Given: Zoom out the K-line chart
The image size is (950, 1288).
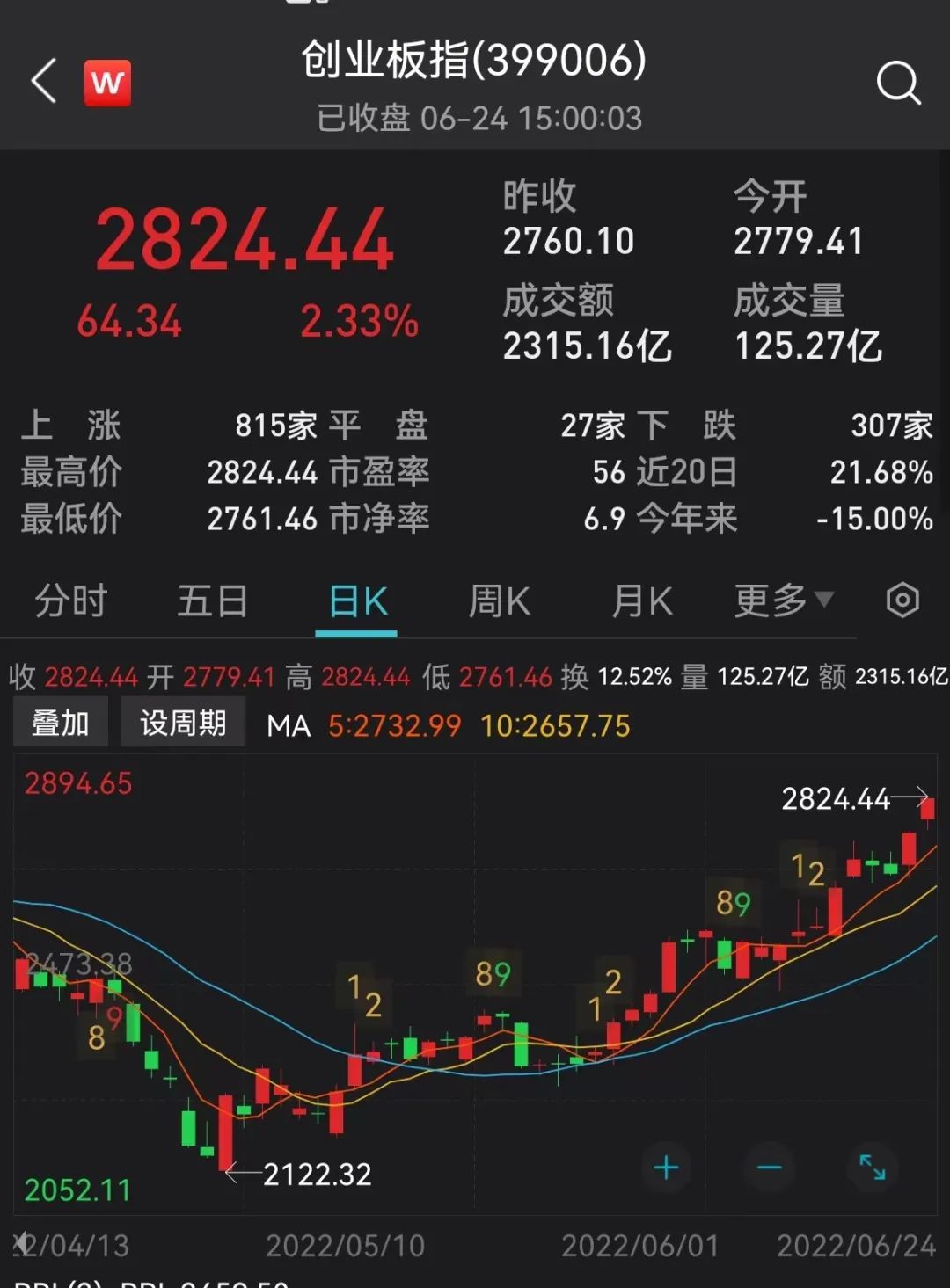Looking at the screenshot, I should (769, 1168).
